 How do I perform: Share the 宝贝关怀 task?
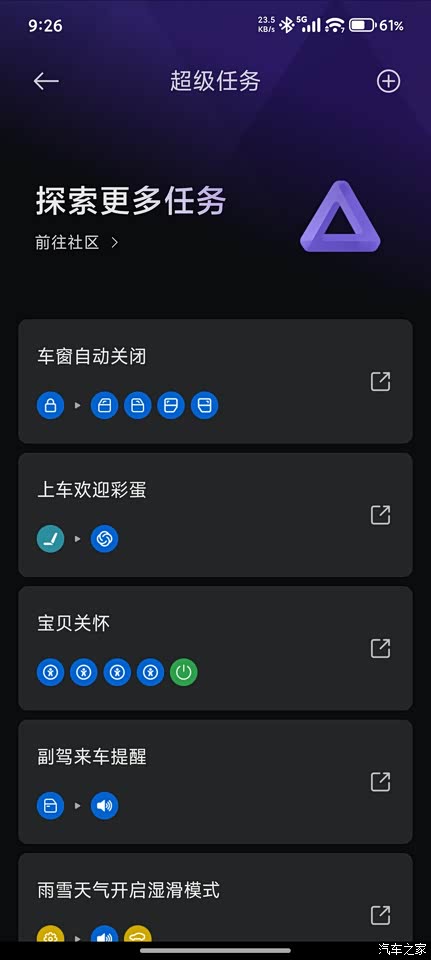coord(380,648)
